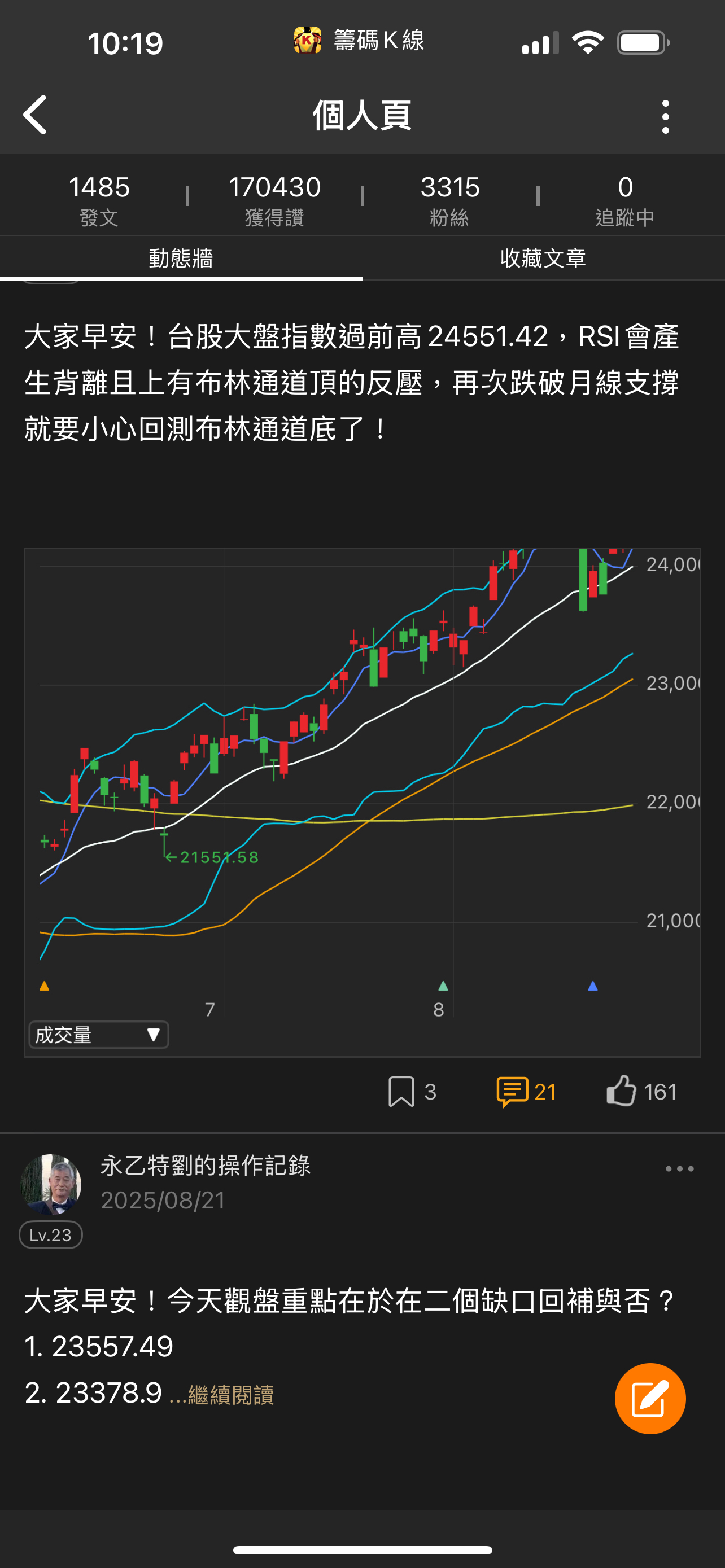Switch to the 動態牆 tab
Viewport: 725px width, 1568px height.
[x=181, y=259]
